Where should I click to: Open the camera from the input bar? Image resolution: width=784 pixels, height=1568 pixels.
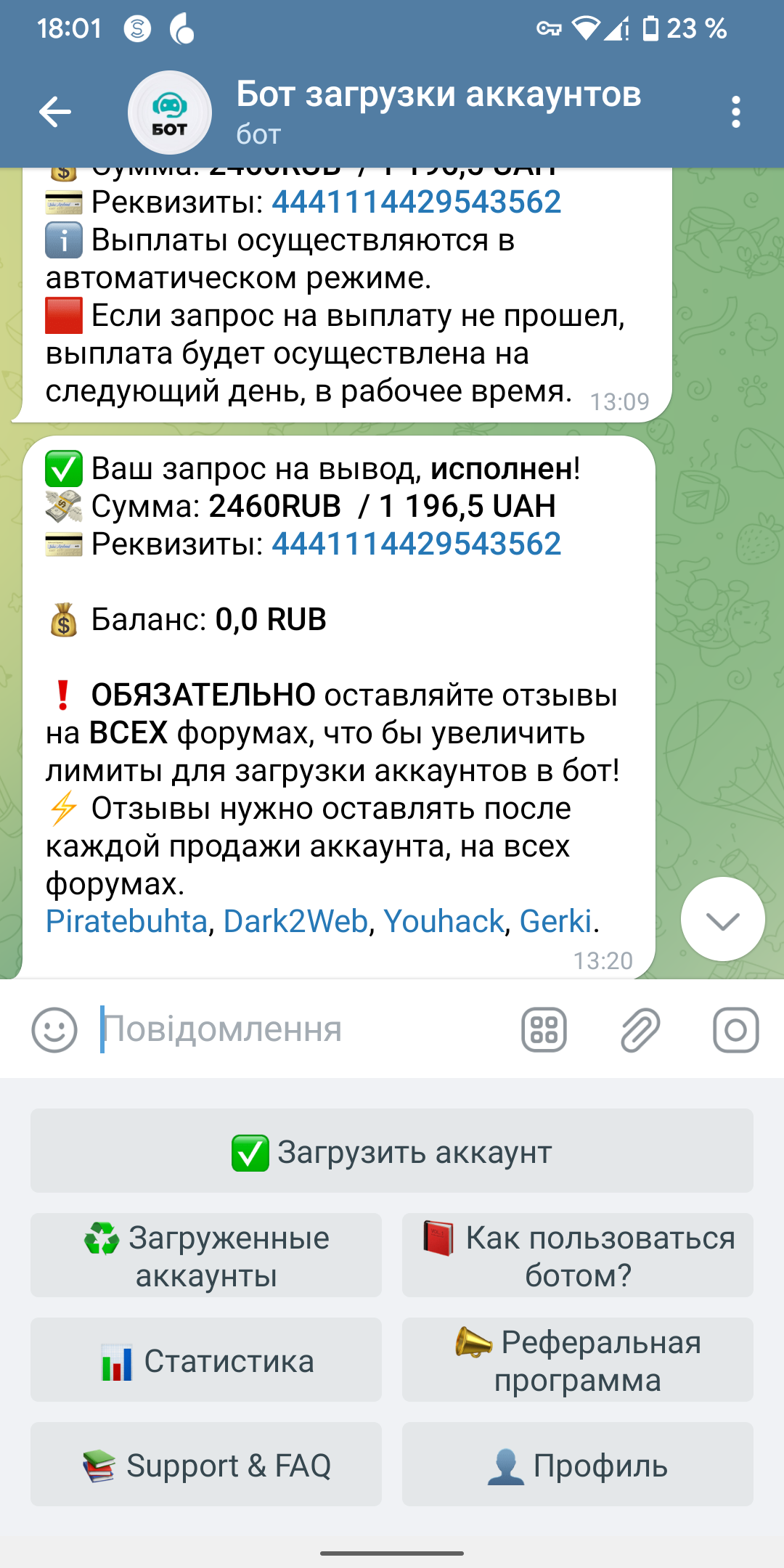click(x=735, y=1029)
